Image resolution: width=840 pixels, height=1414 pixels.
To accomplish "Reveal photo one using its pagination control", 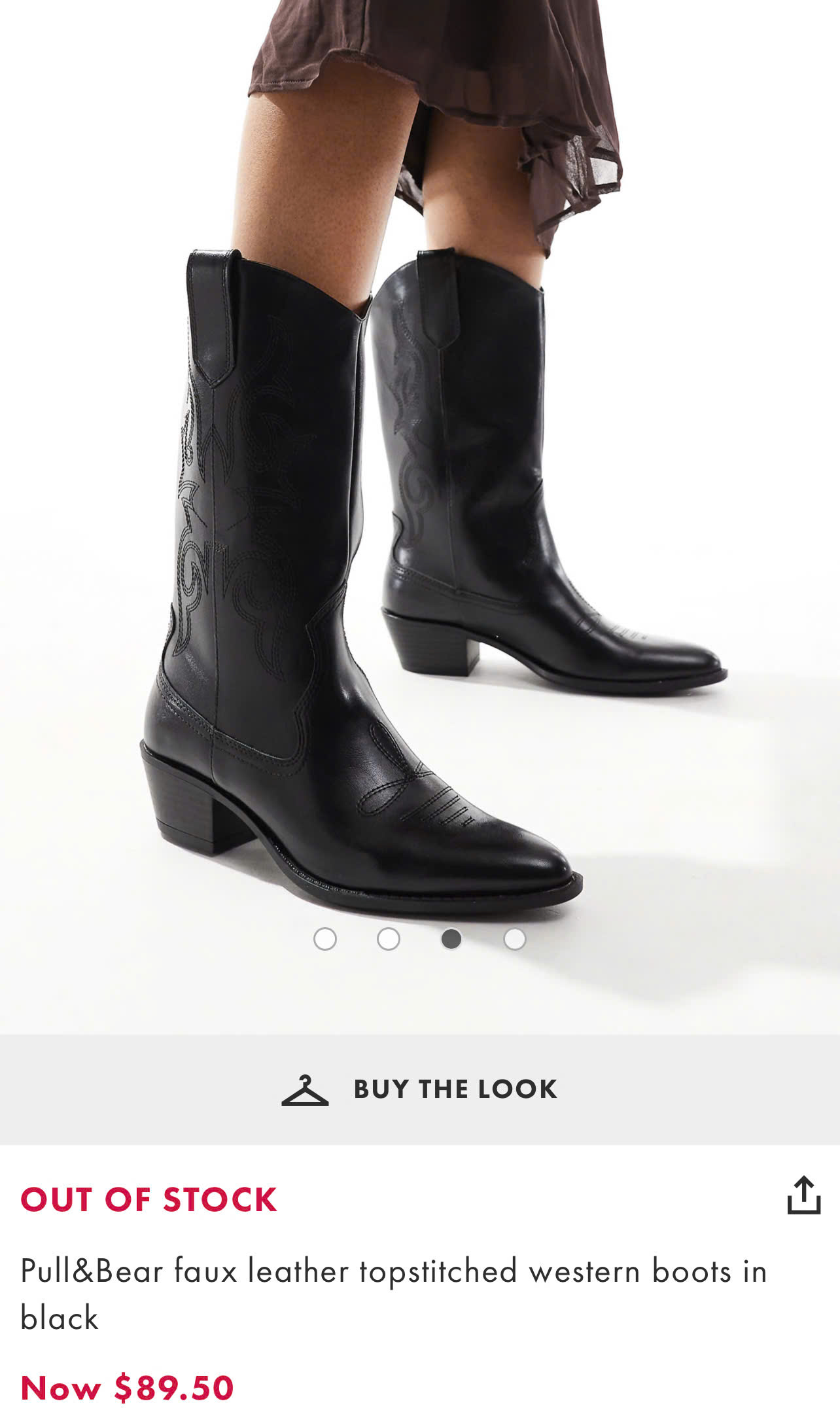I will (x=324, y=937).
